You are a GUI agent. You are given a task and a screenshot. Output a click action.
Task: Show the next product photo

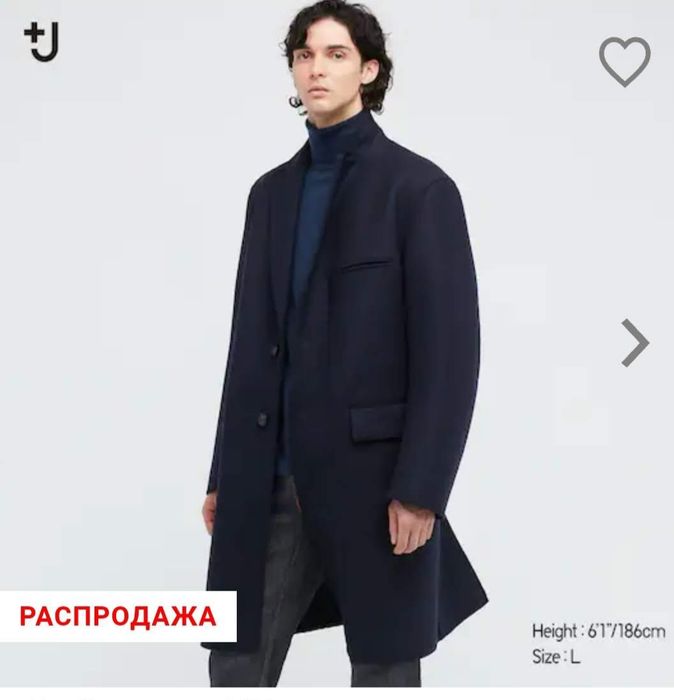634,343
